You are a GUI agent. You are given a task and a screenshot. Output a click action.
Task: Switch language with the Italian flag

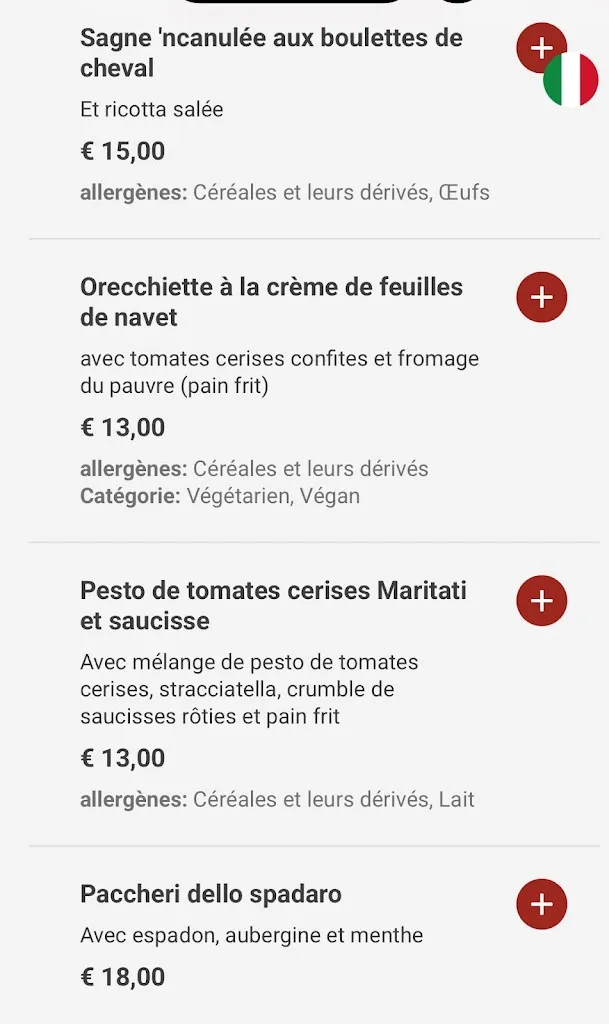[x=573, y=82]
